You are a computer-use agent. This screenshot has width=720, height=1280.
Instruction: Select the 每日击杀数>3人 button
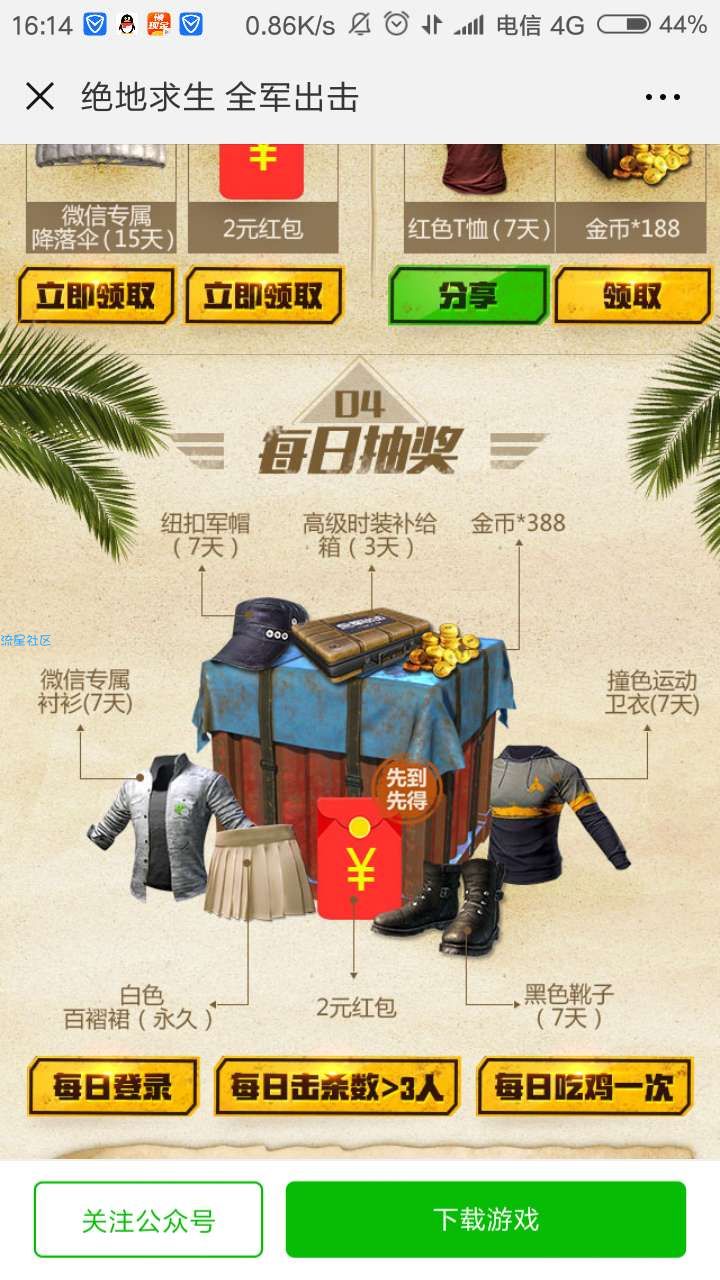coord(337,1087)
